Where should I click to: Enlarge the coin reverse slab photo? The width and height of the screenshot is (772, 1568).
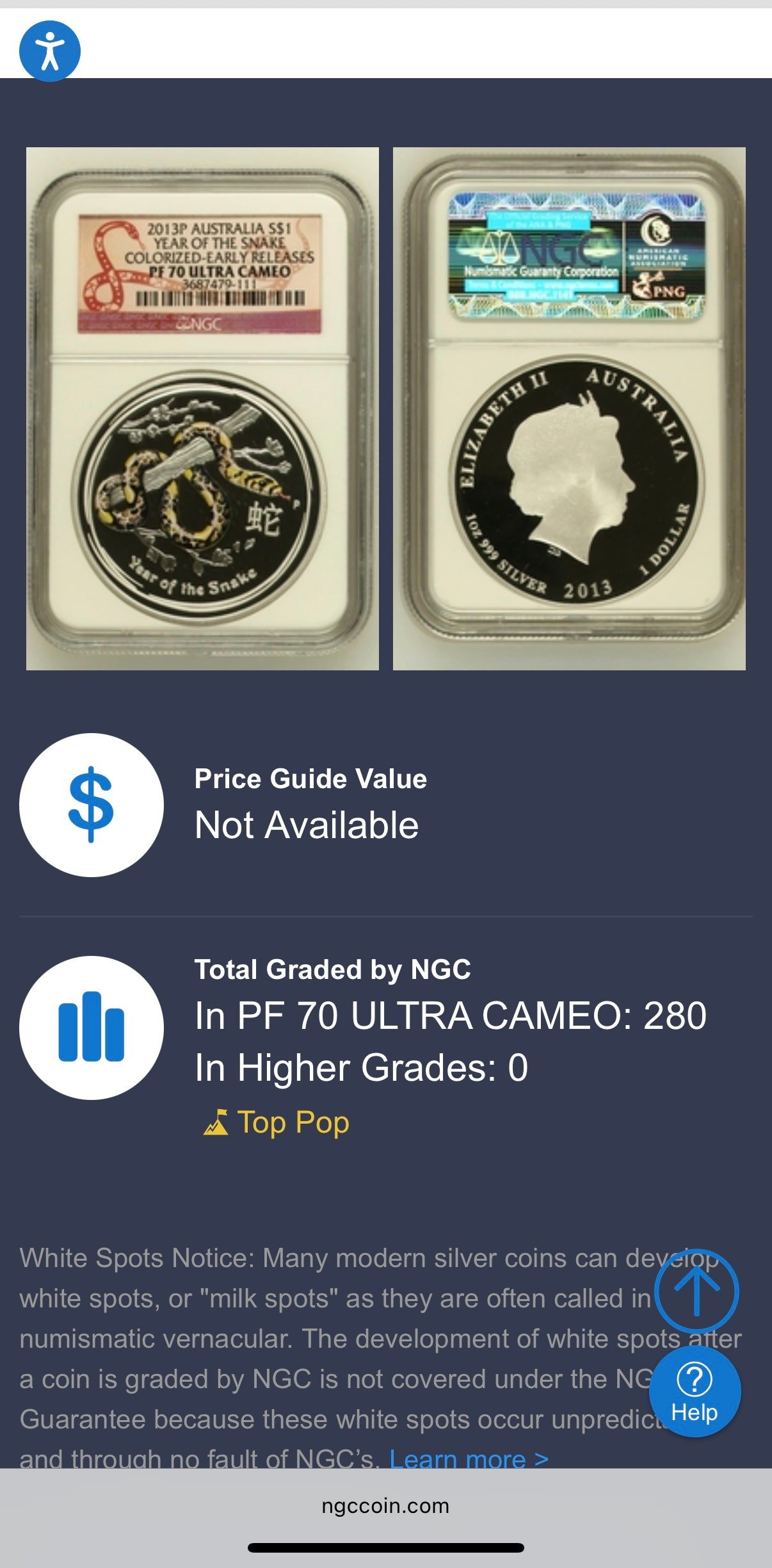[569, 408]
